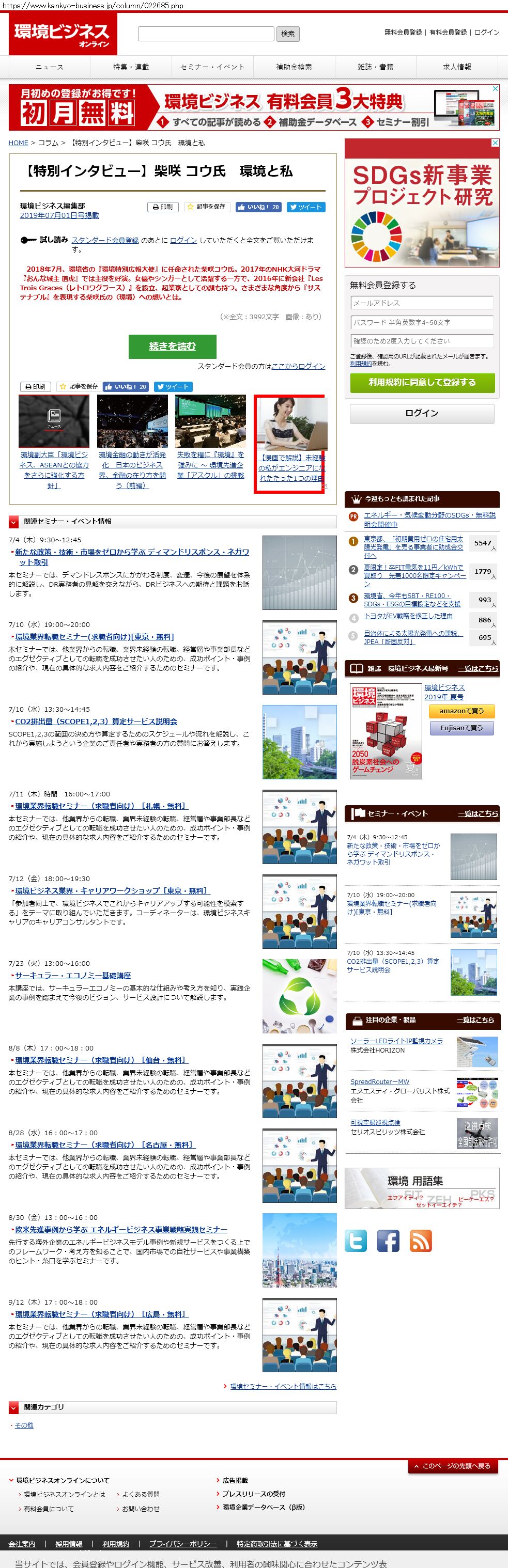
Task: Print the article using the top 印刷 button
Action: click(162, 207)
